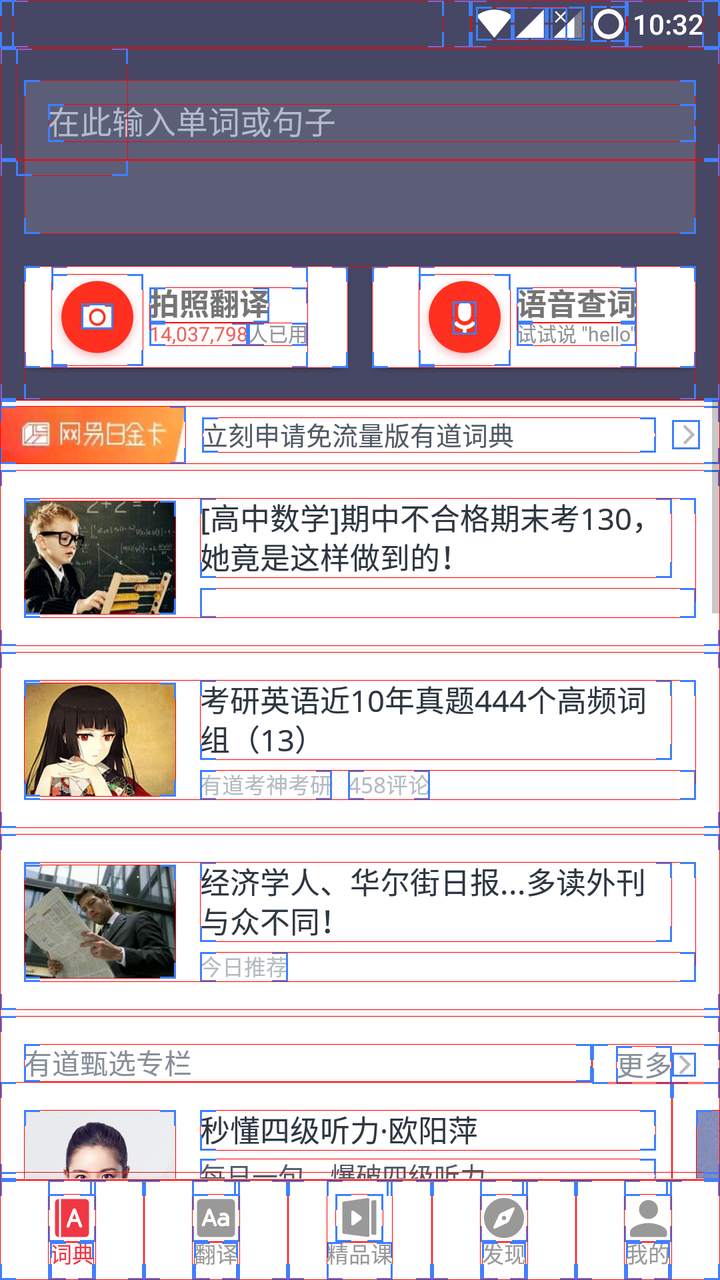Open the 经济学人、华尔街日报 article
Screen dimensions: 720x1280
pos(435,903)
